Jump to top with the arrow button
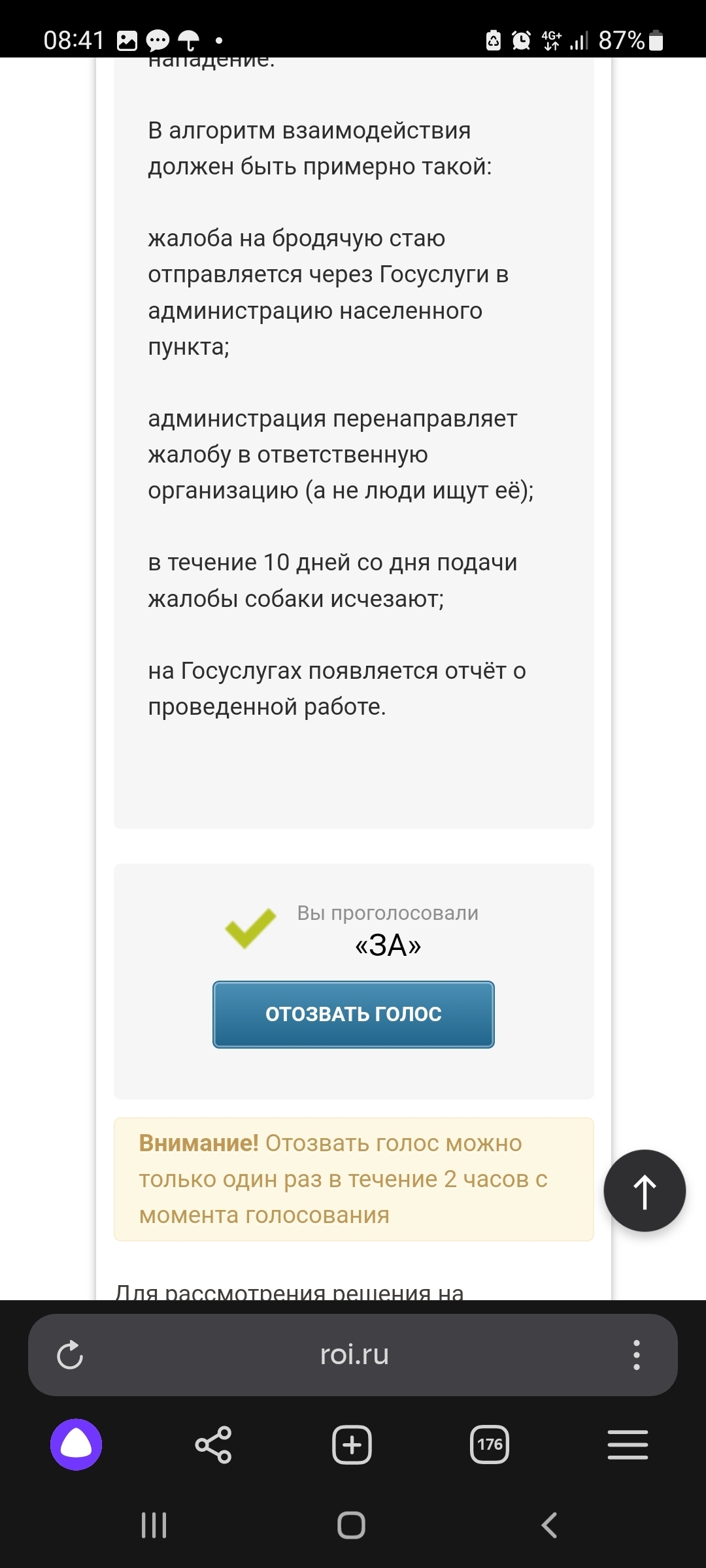706x1568 pixels. click(645, 1190)
